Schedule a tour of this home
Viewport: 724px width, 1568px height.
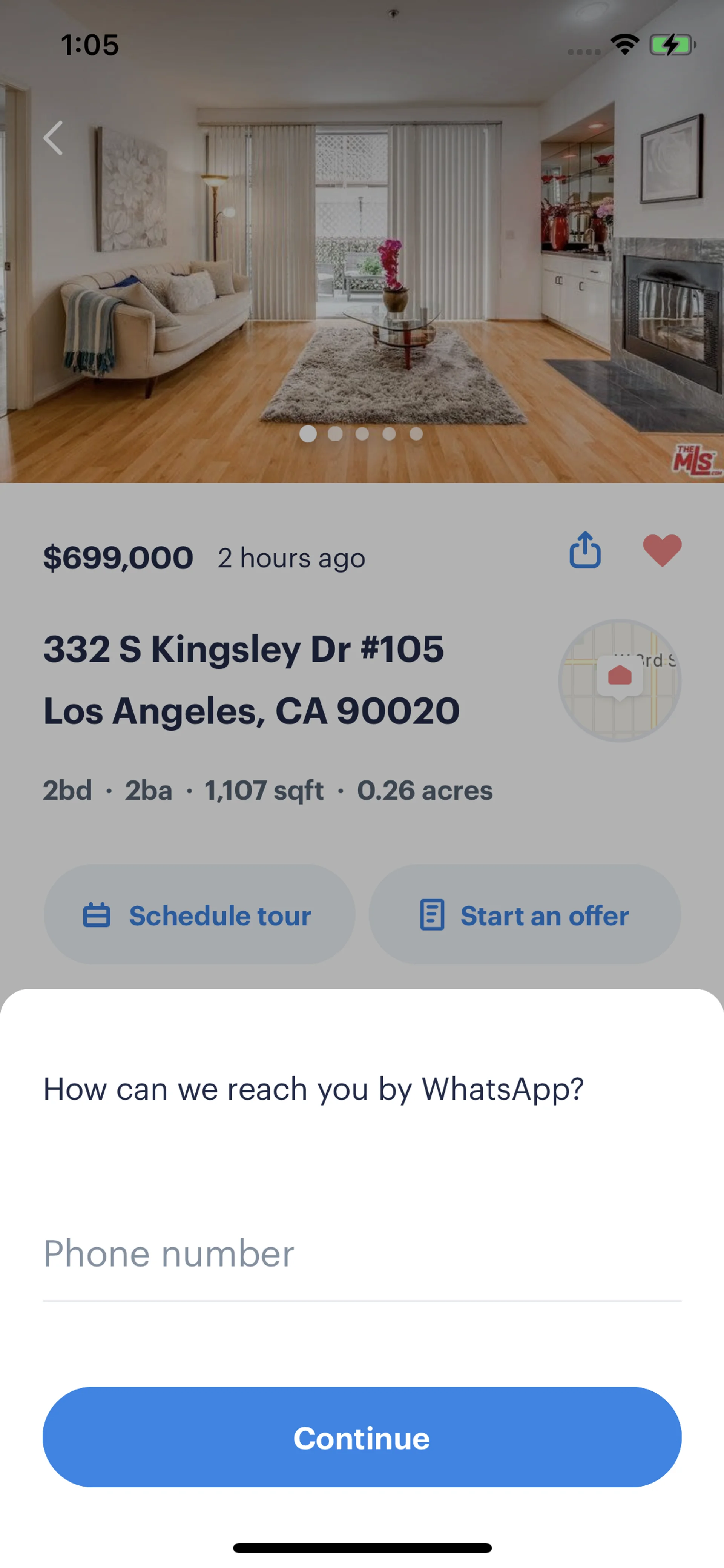tap(199, 915)
